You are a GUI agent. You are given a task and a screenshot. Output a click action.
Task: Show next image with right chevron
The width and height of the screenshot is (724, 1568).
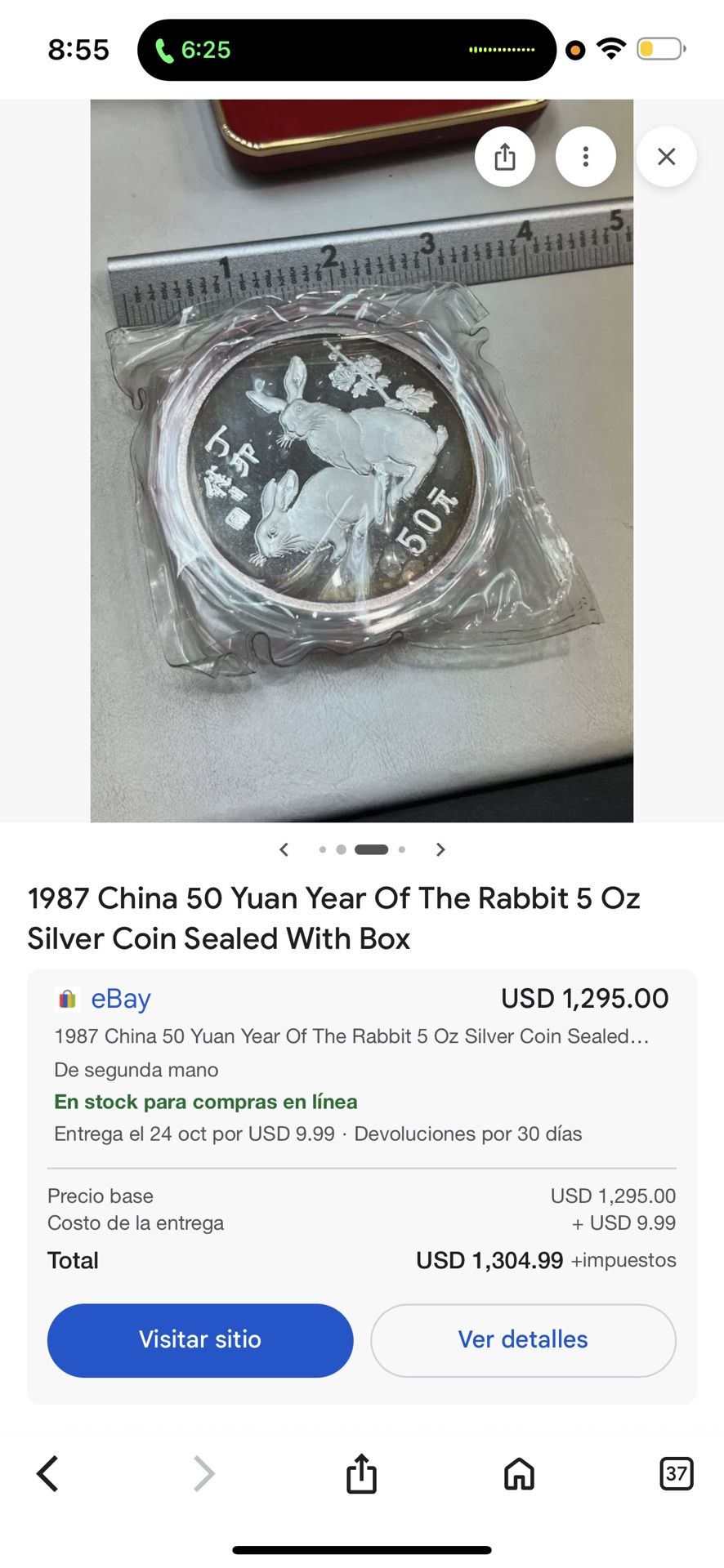[440, 849]
